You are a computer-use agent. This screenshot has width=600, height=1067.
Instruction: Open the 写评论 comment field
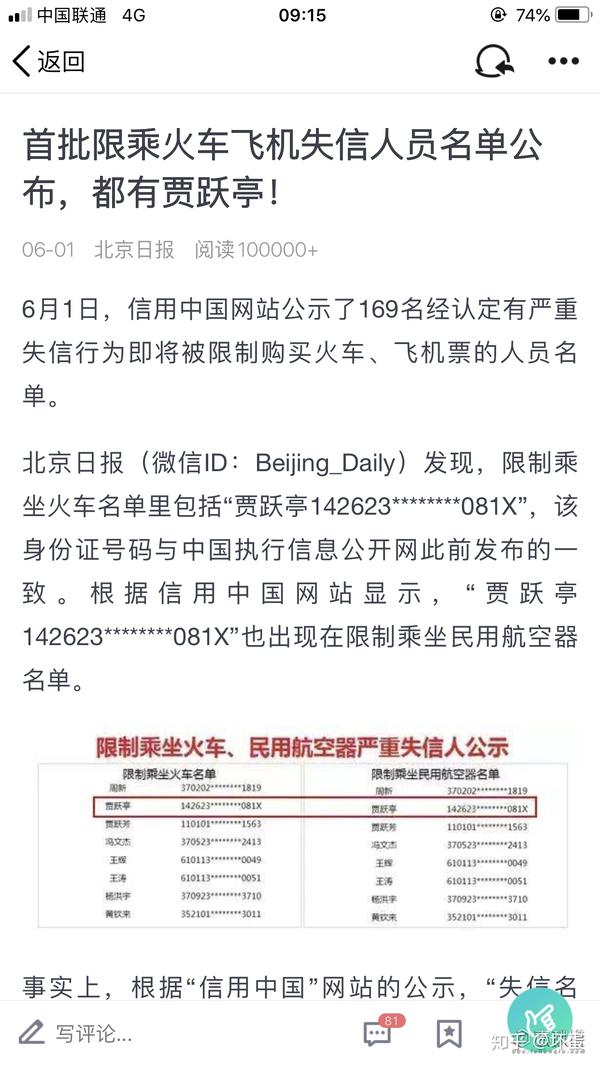point(75,1034)
